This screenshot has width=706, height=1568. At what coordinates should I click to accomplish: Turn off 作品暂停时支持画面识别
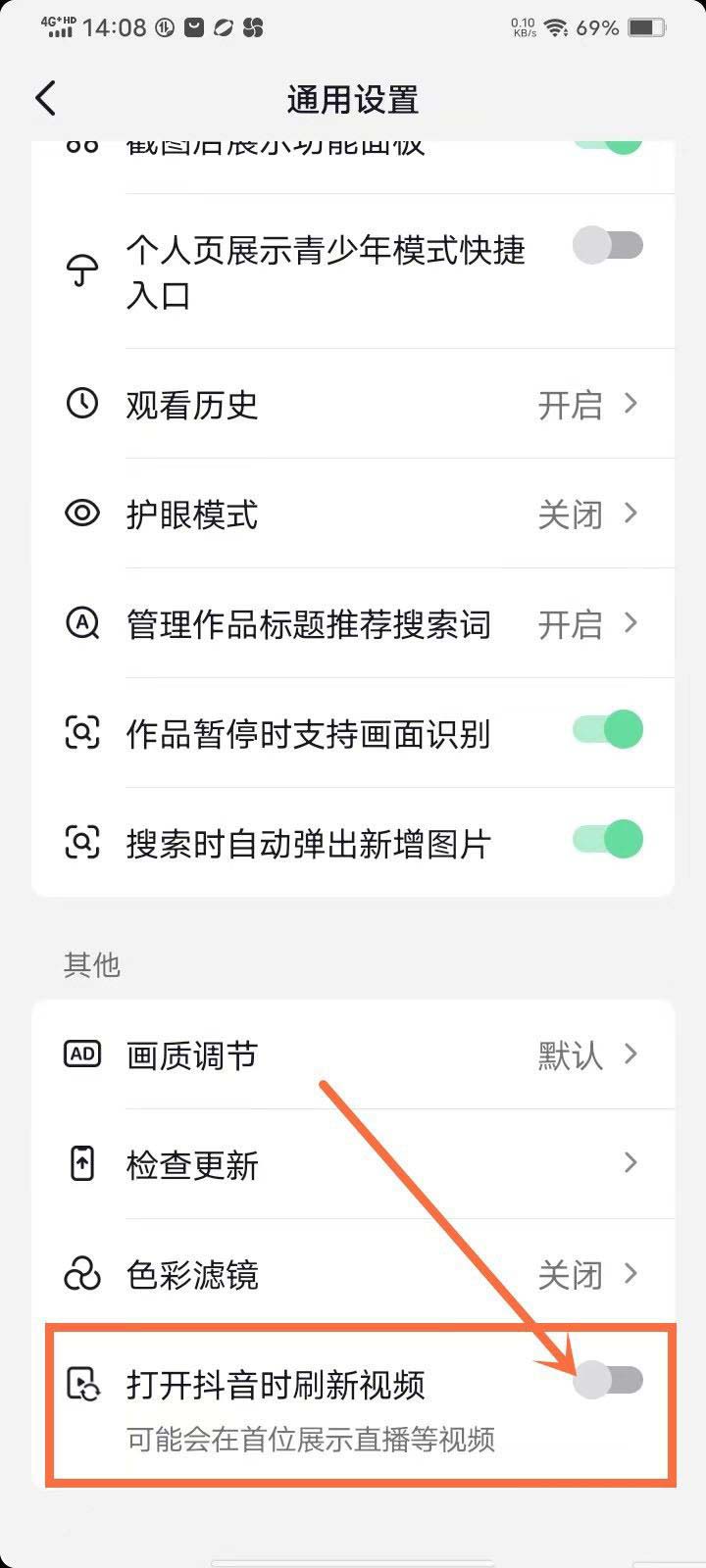[x=608, y=730]
